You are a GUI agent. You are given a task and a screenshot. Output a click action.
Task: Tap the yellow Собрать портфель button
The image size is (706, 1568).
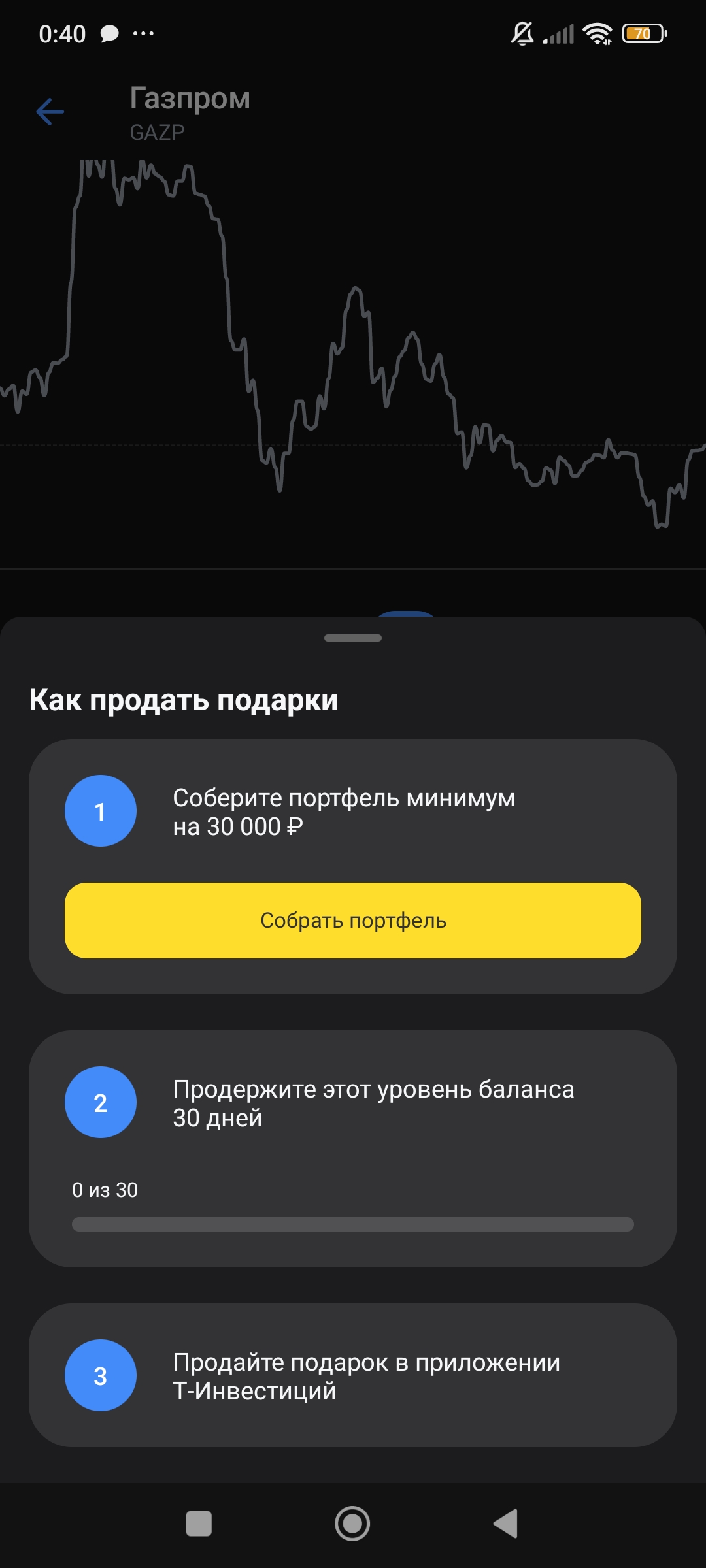353,921
